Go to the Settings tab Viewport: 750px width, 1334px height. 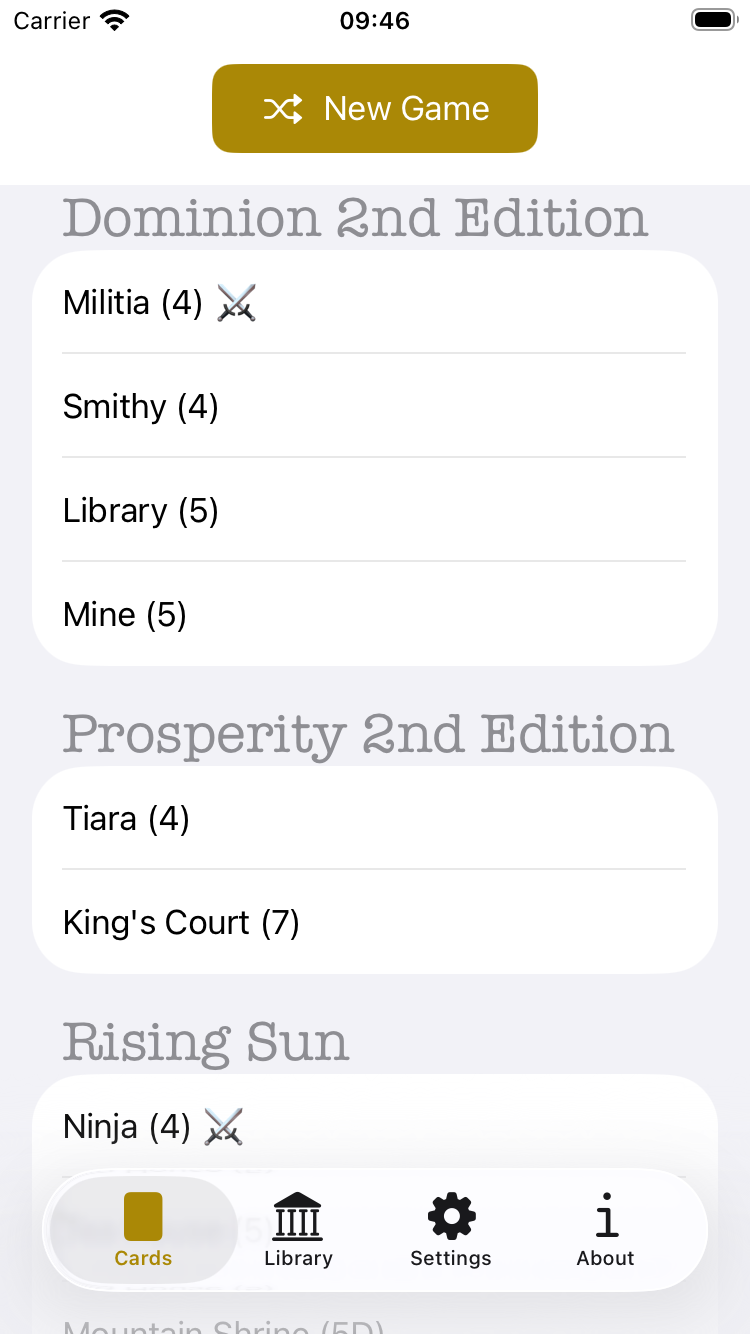[x=451, y=1231]
